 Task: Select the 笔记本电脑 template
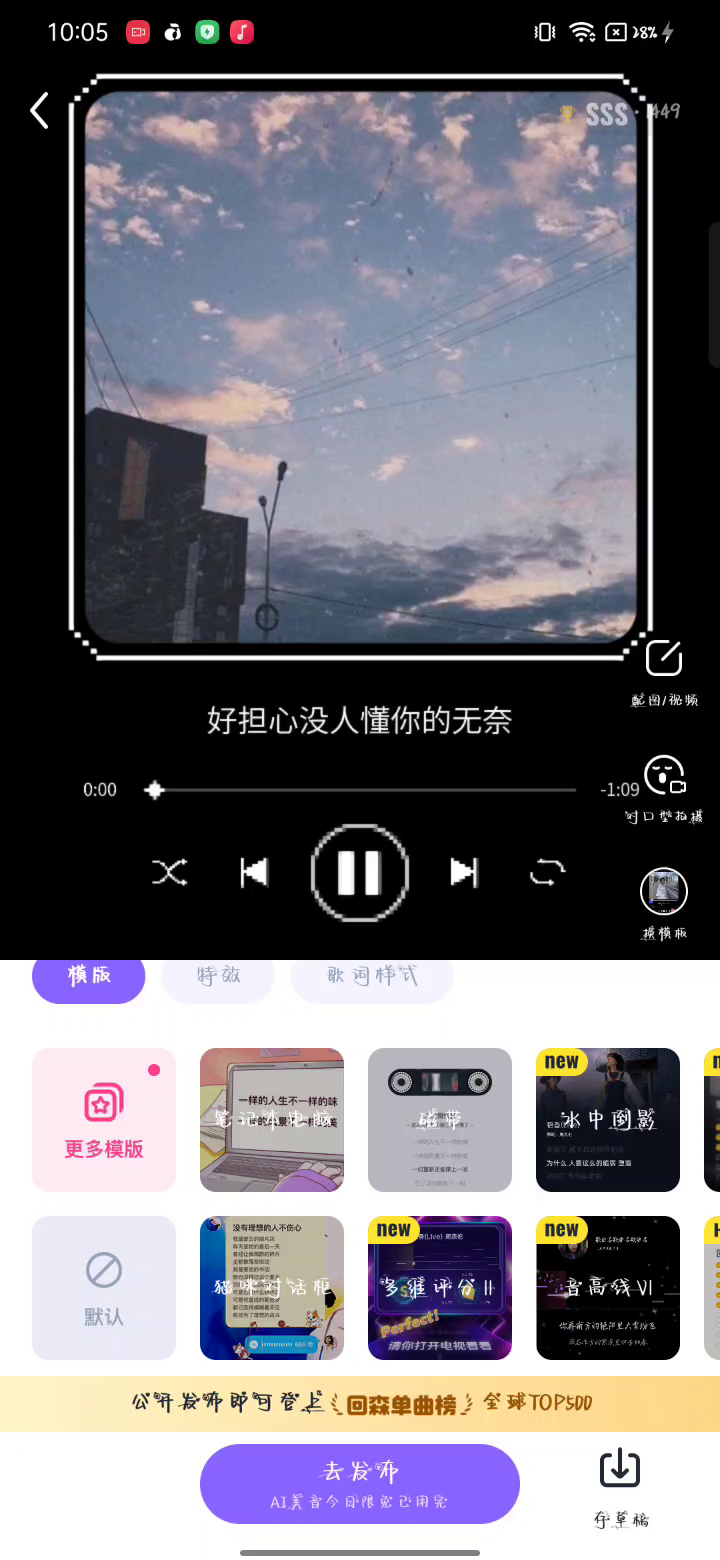point(272,1120)
